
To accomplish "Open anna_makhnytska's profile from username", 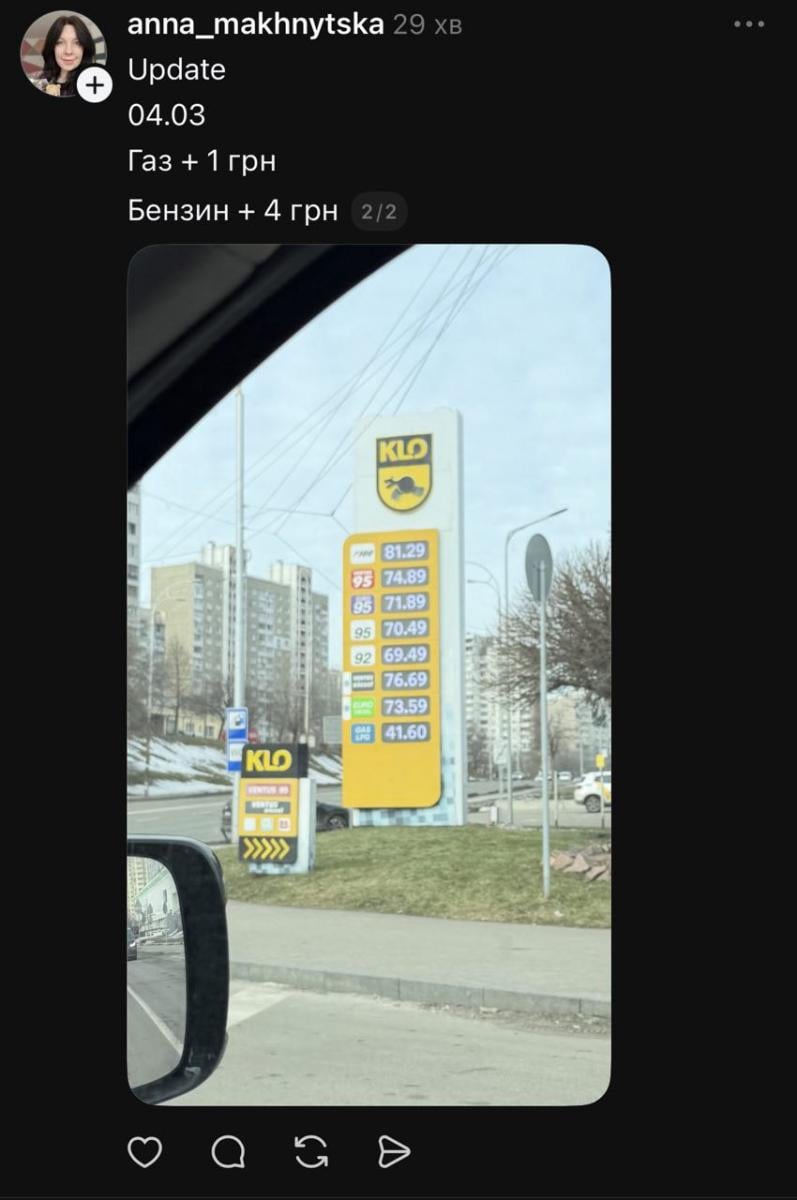I will [x=255, y=25].
